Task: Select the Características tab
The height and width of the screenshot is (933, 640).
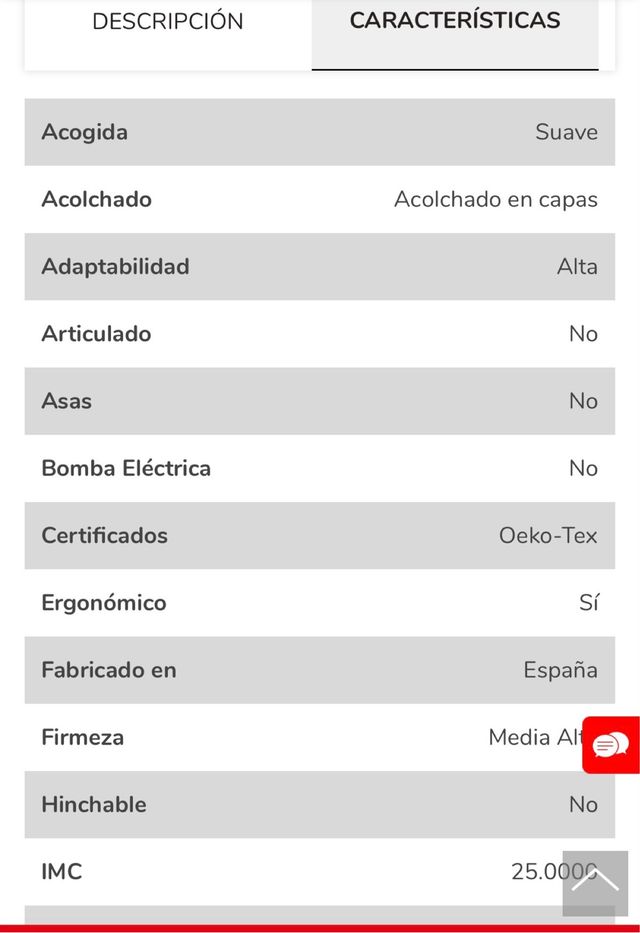Action: 455,22
